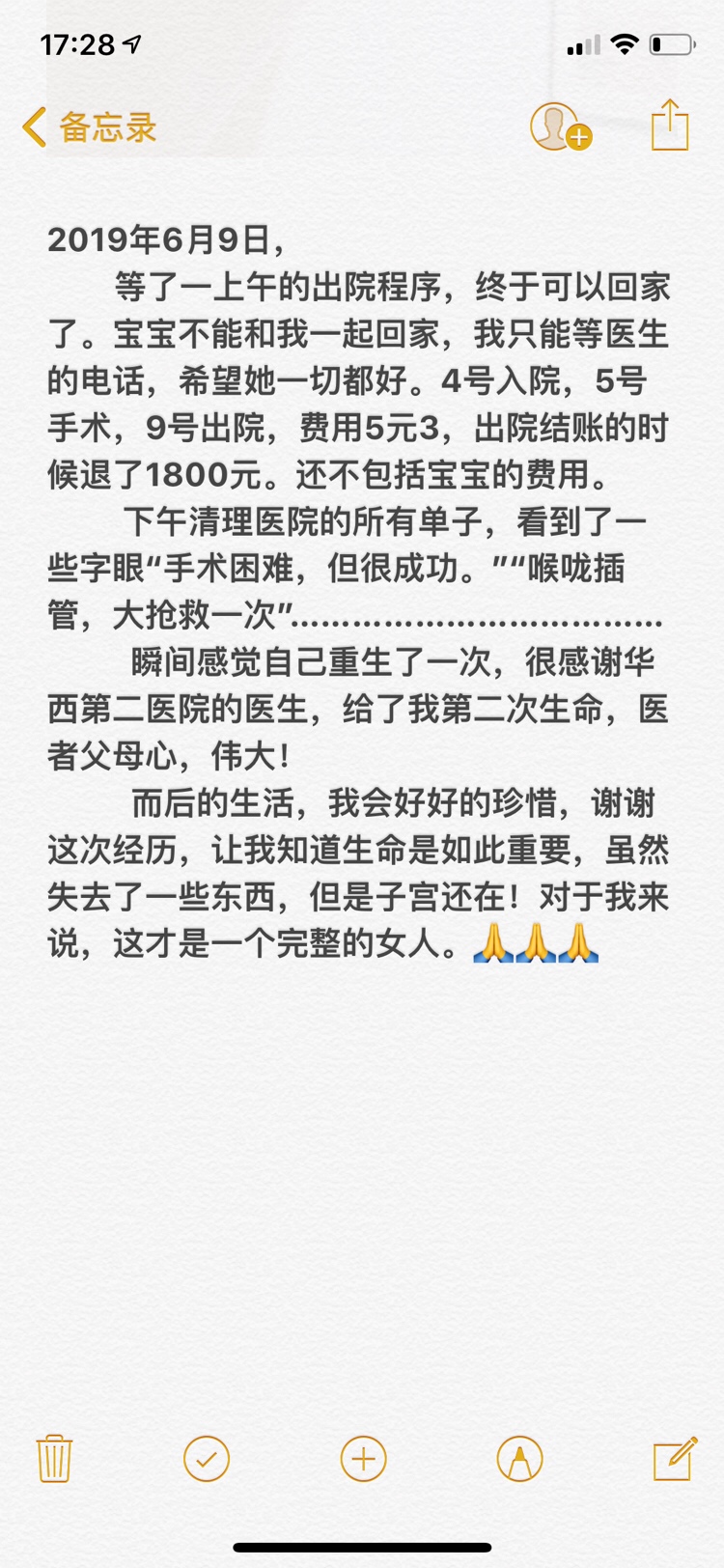Image resolution: width=724 pixels, height=1568 pixels.
Task: Add a checklist with checkmark icon
Action: click(207, 1458)
